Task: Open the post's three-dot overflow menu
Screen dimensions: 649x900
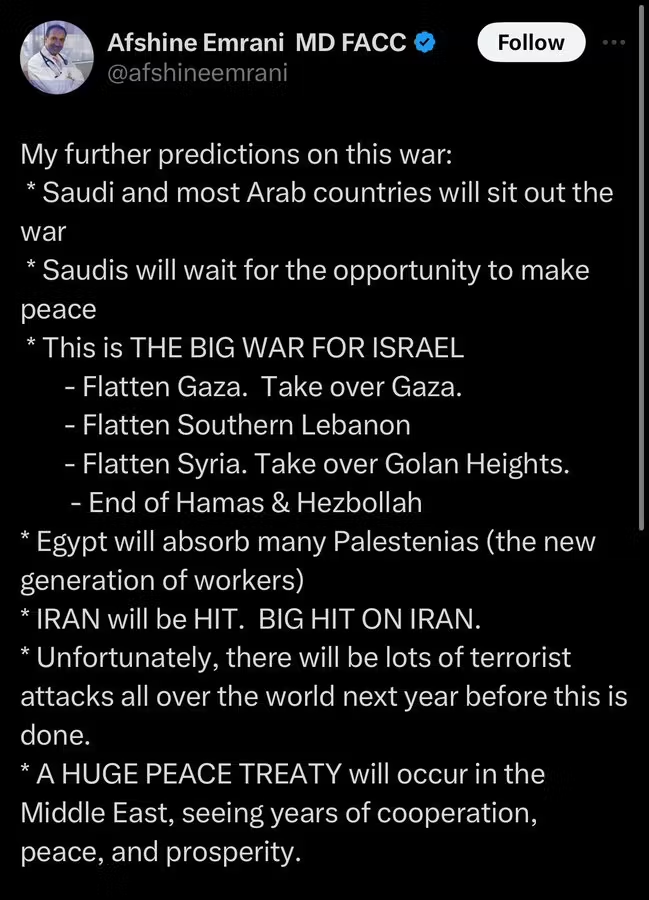Action: [x=614, y=43]
